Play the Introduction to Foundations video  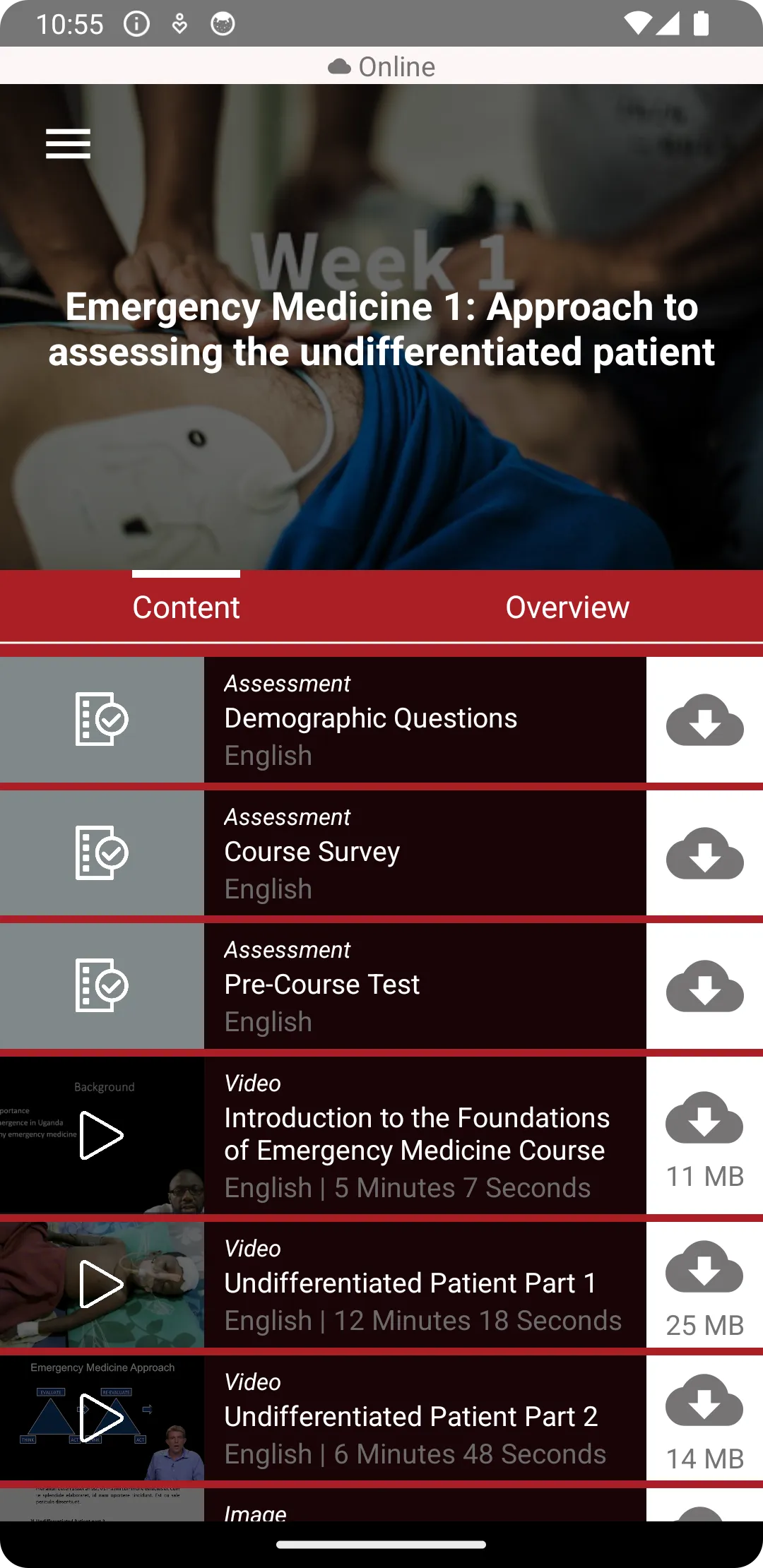[102, 1135]
